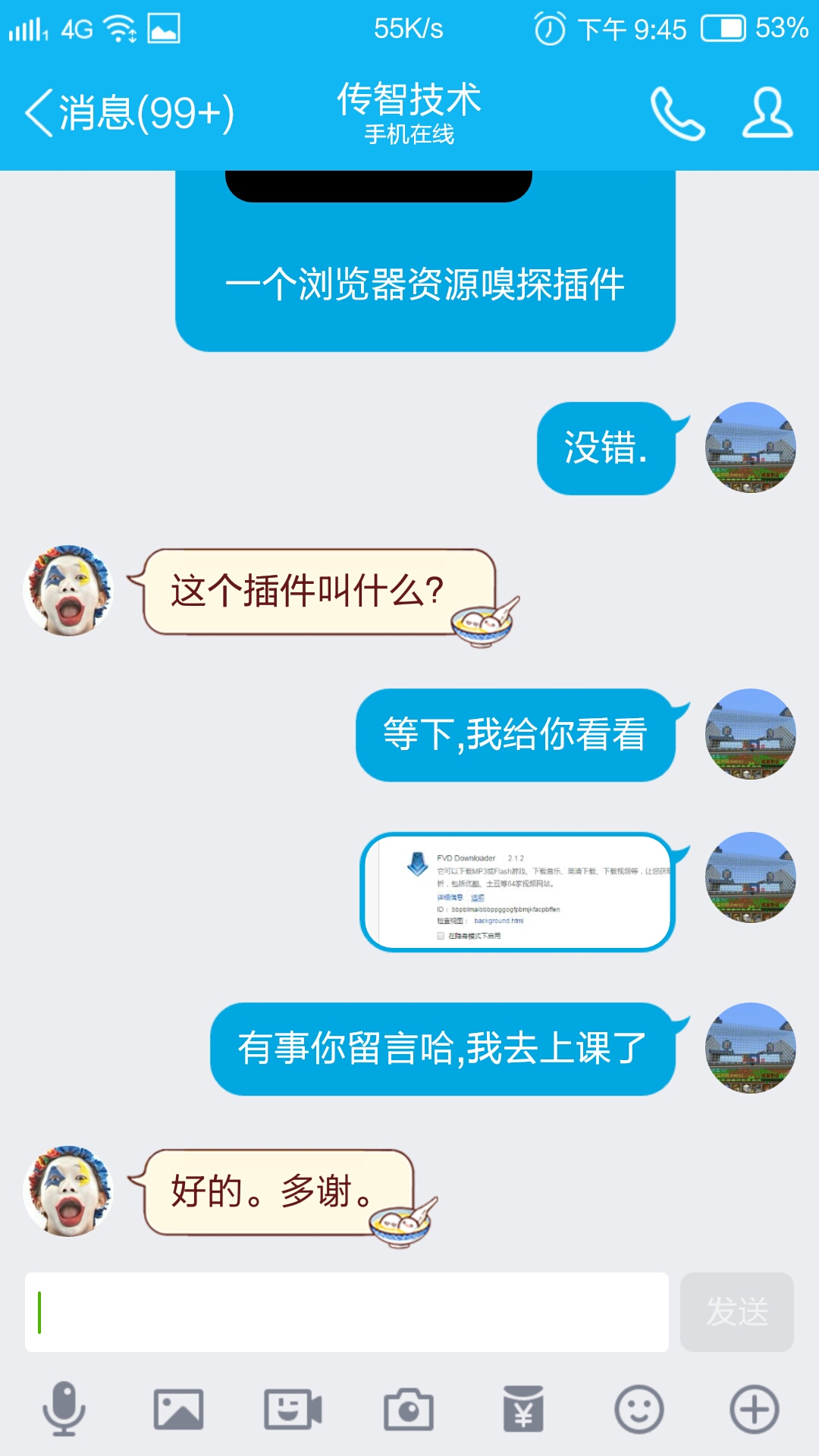Open my own avatar beside 没错
The image size is (819, 1456).
751,447
